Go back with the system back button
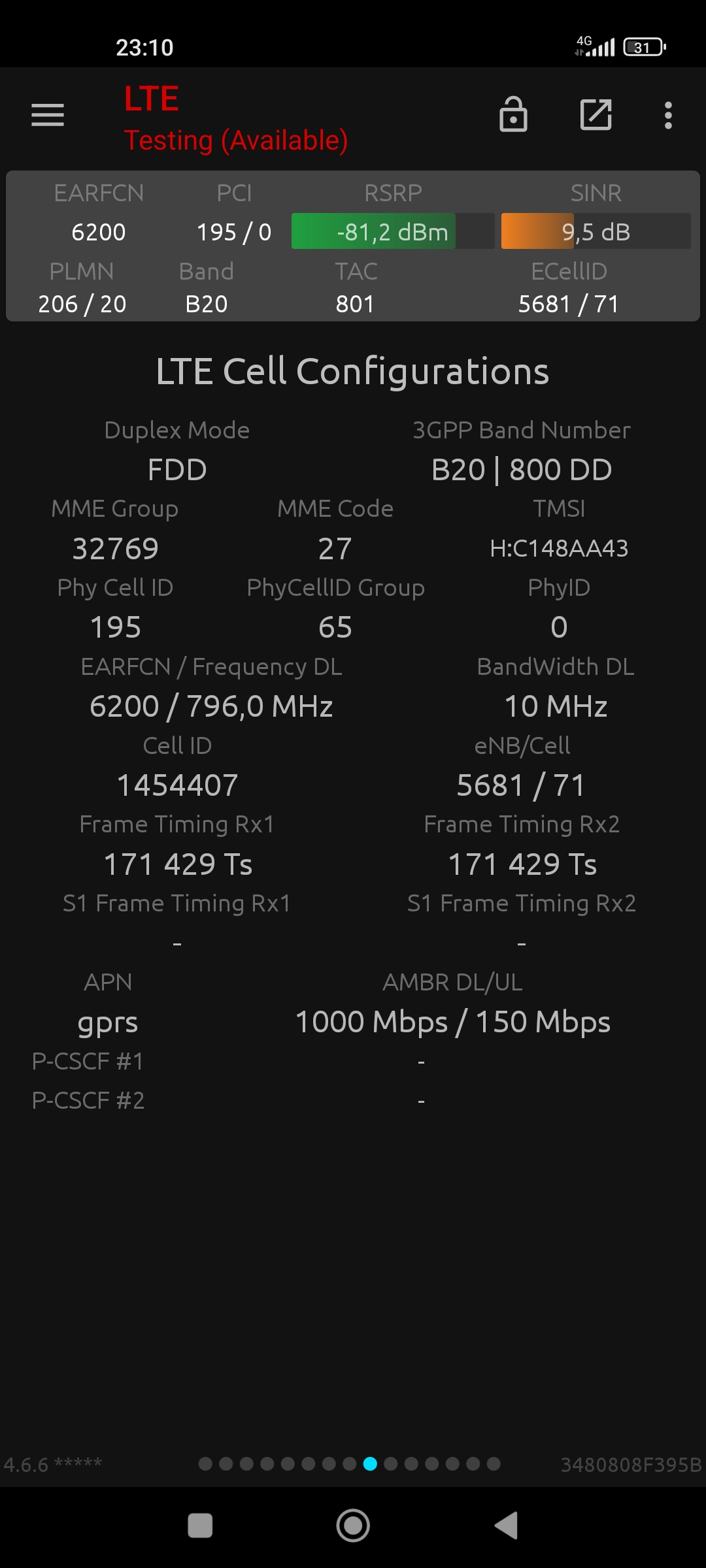Image resolution: width=706 pixels, height=1568 pixels. (507, 1526)
